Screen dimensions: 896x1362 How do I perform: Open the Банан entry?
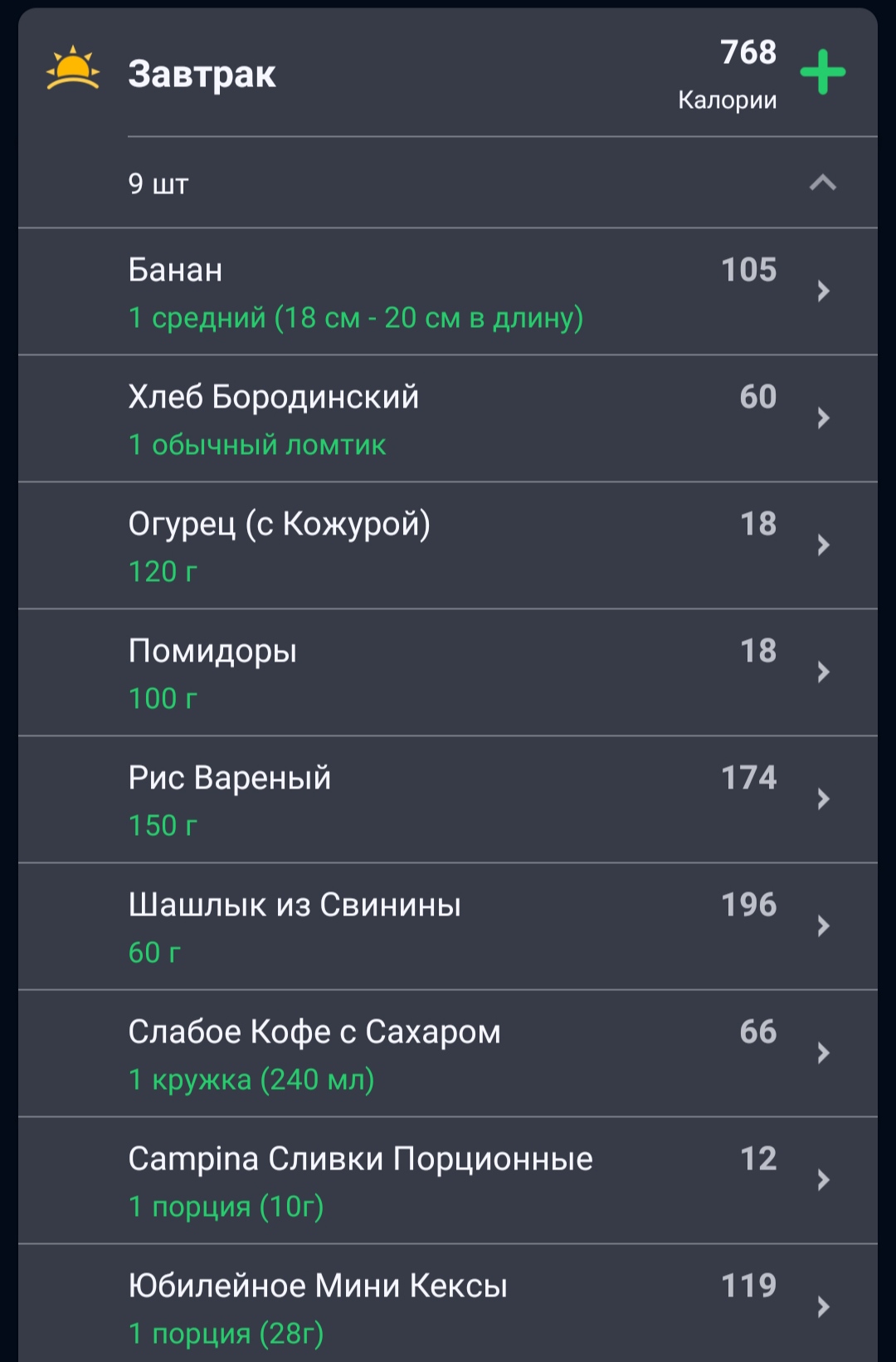448,291
